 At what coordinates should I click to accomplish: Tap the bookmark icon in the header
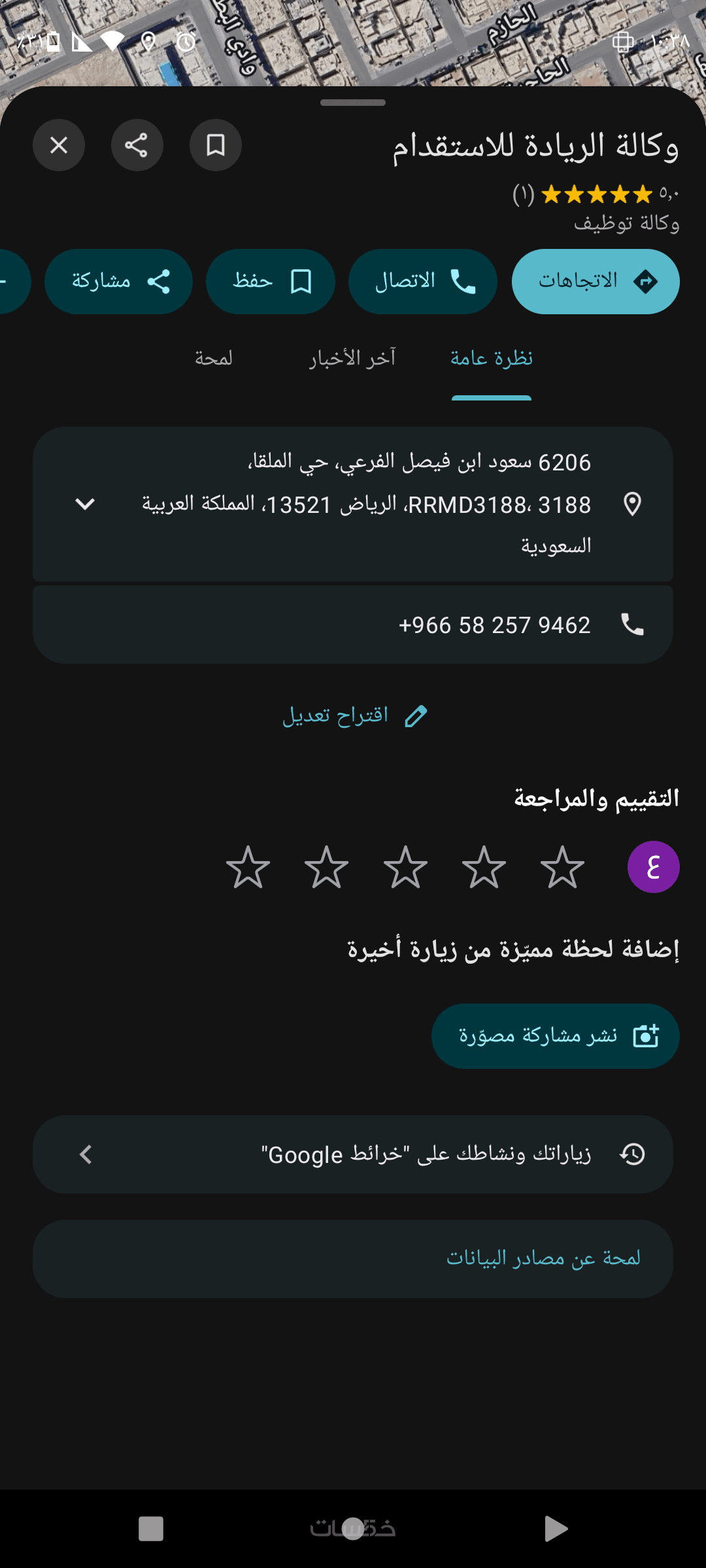point(216,145)
